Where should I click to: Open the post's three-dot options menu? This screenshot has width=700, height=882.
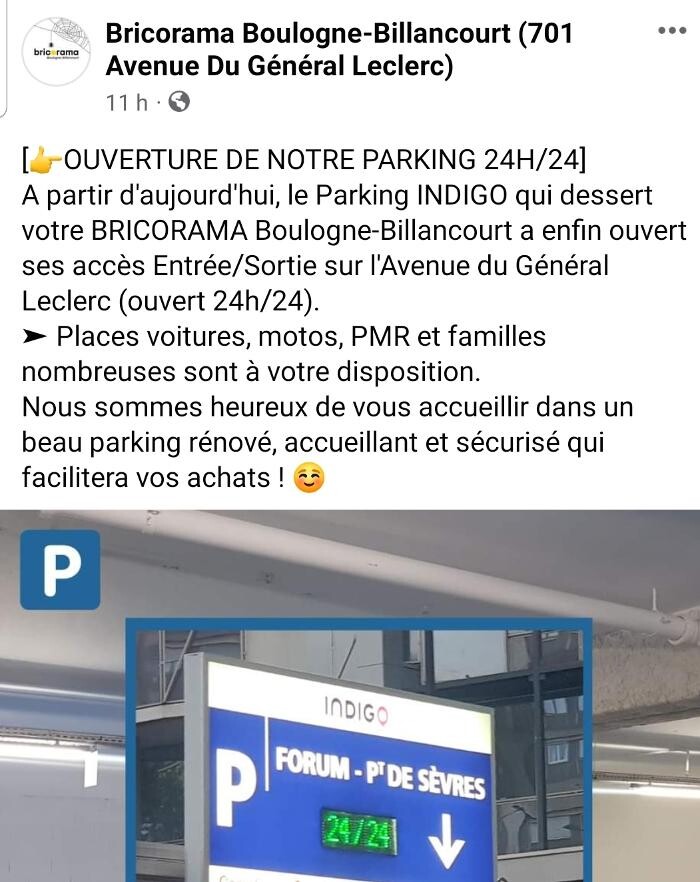click(x=672, y=32)
